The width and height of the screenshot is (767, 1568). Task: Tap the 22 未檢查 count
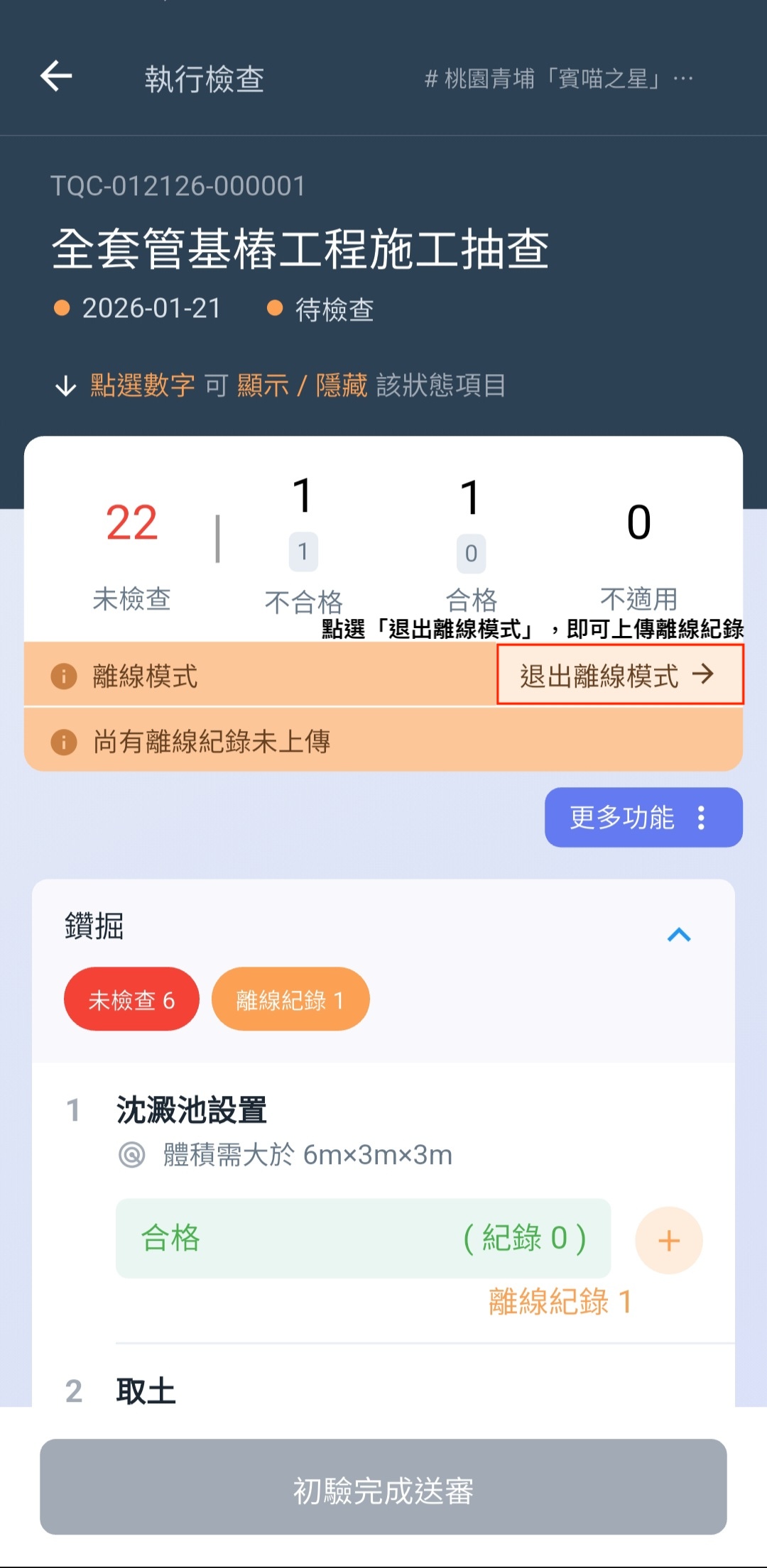[x=132, y=523]
